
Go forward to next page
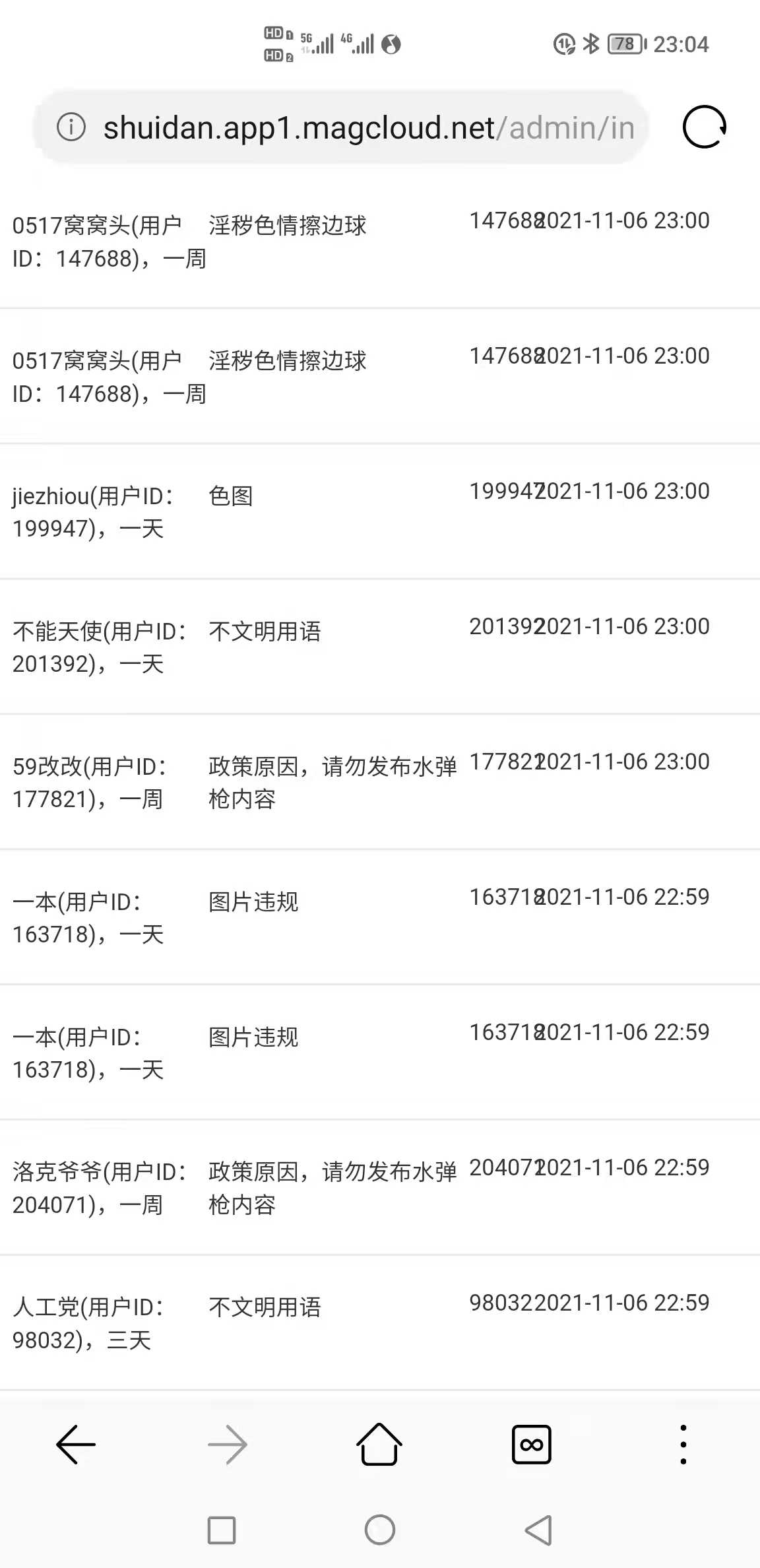point(228,1445)
